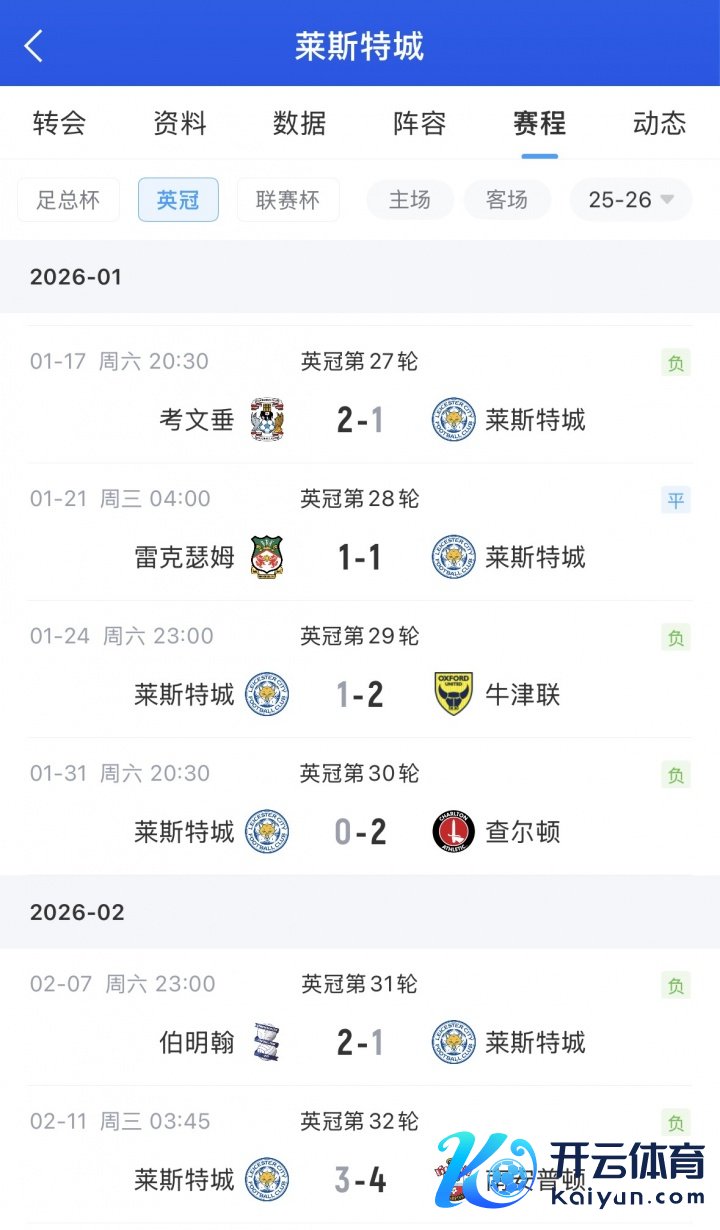Go back using the top-left arrow
The height and width of the screenshot is (1230, 720).
34,46
